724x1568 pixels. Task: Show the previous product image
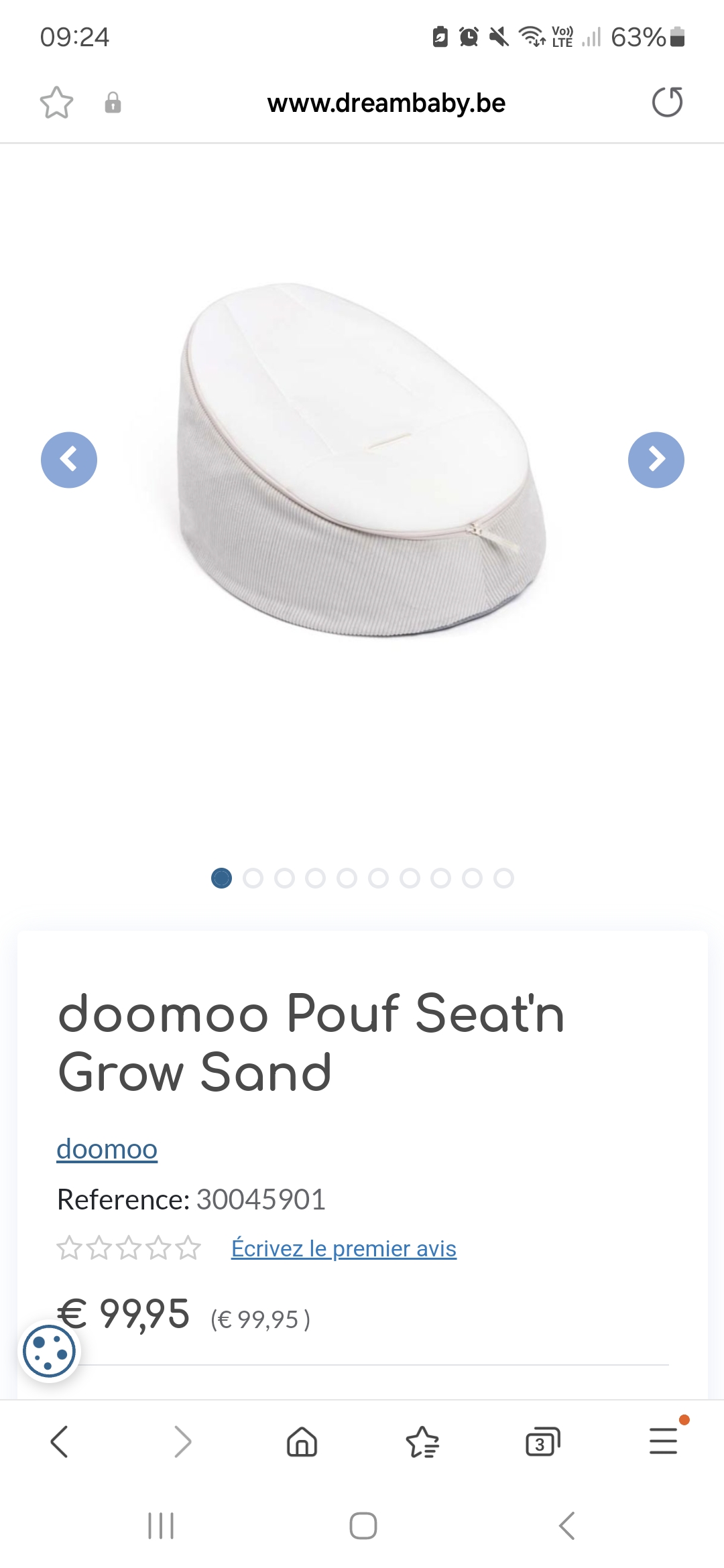(x=69, y=460)
